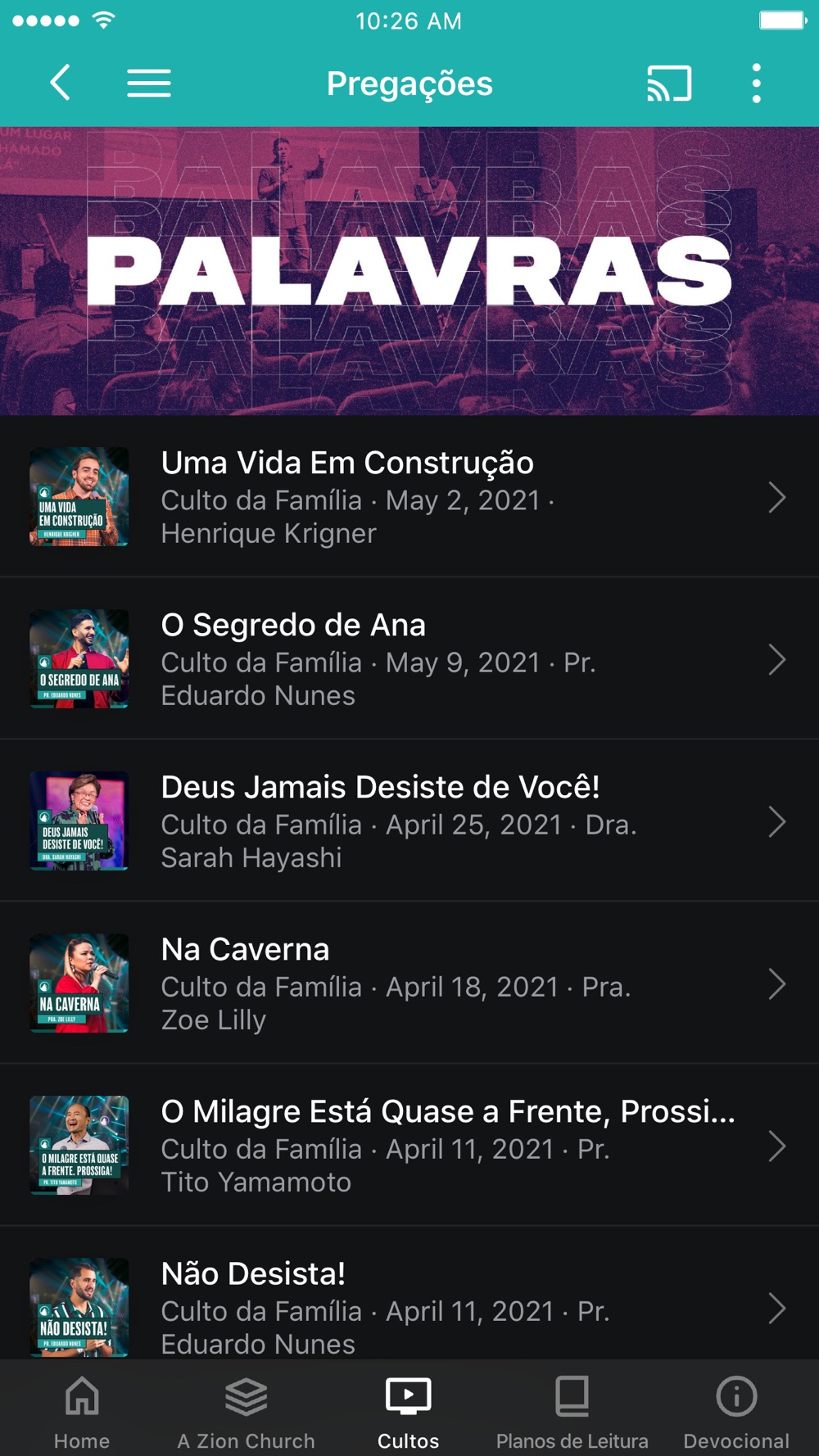Open the three-dot overflow menu
This screenshot has height=1456, width=819.
pyautogui.click(x=756, y=83)
